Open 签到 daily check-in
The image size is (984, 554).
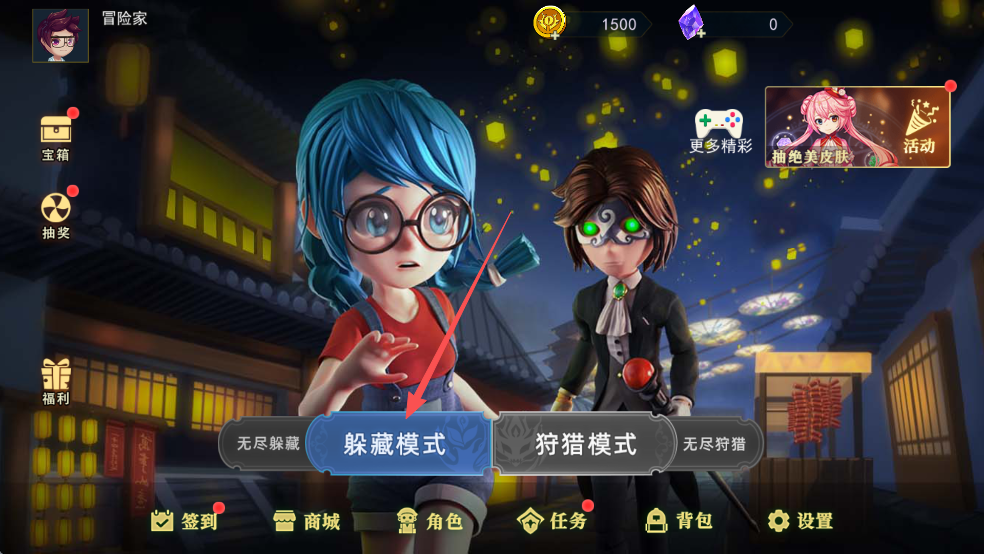(184, 521)
